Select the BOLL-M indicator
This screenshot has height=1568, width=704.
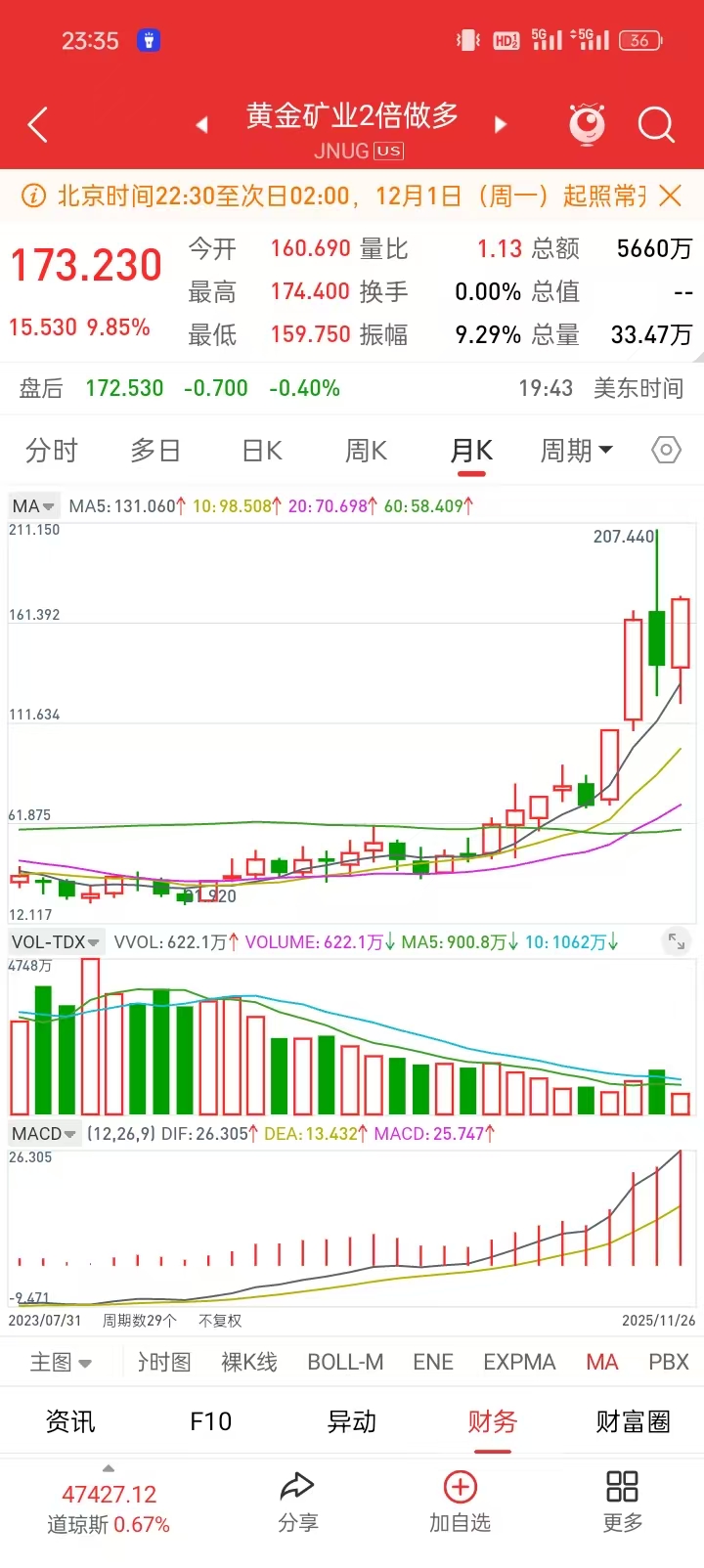[x=345, y=1362]
